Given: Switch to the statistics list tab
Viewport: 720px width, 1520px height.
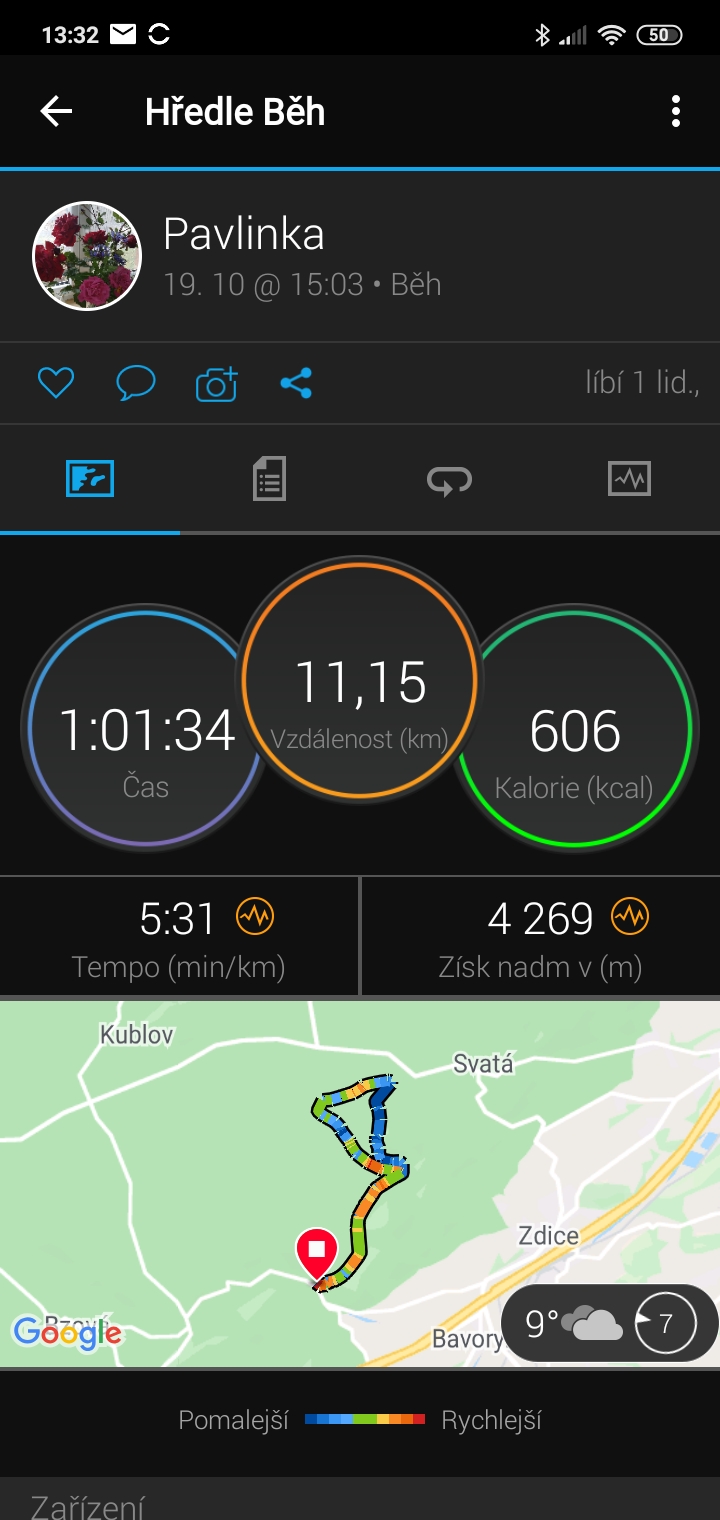Looking at the screenshot, I should (x=269, y=479).
